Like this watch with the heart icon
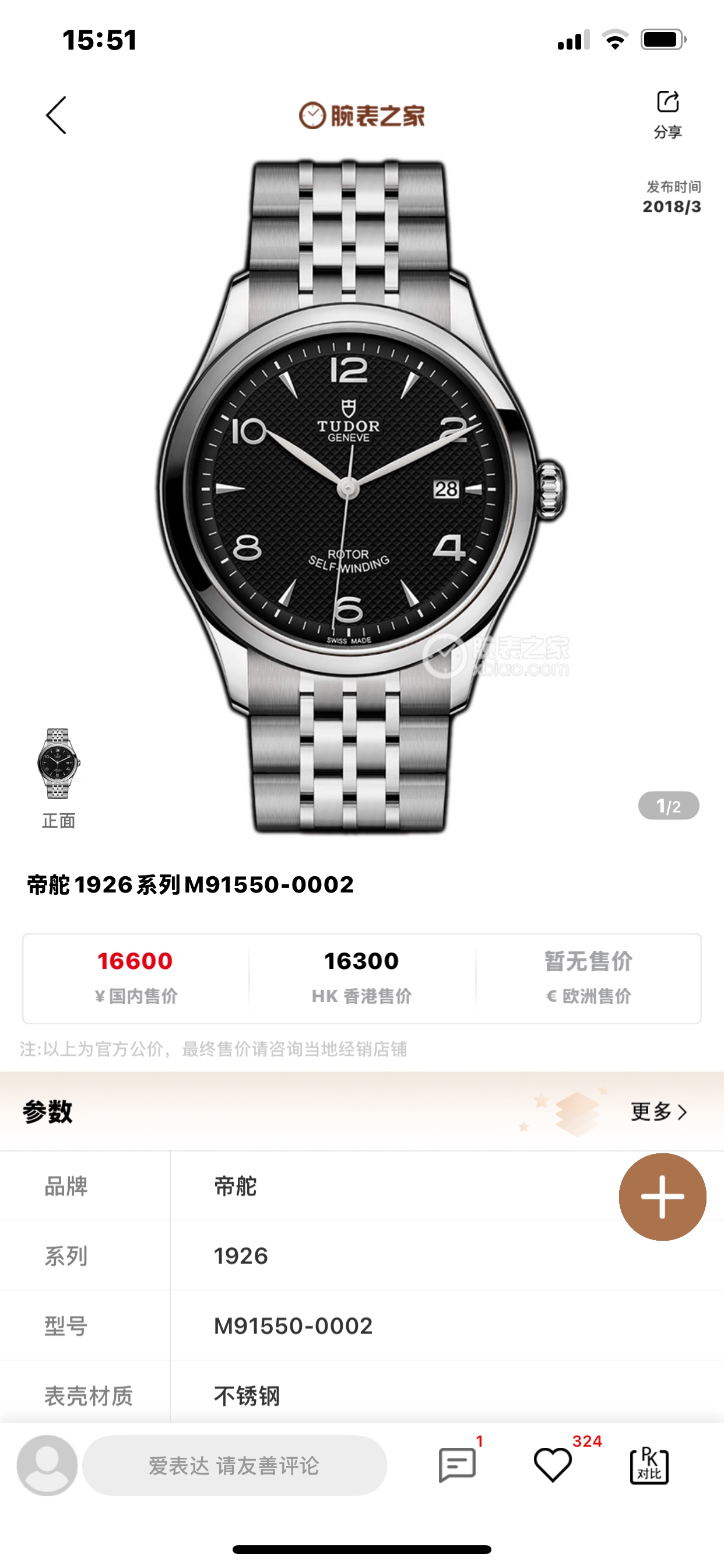This screenshot has height=1568, width=724. 553,1465
